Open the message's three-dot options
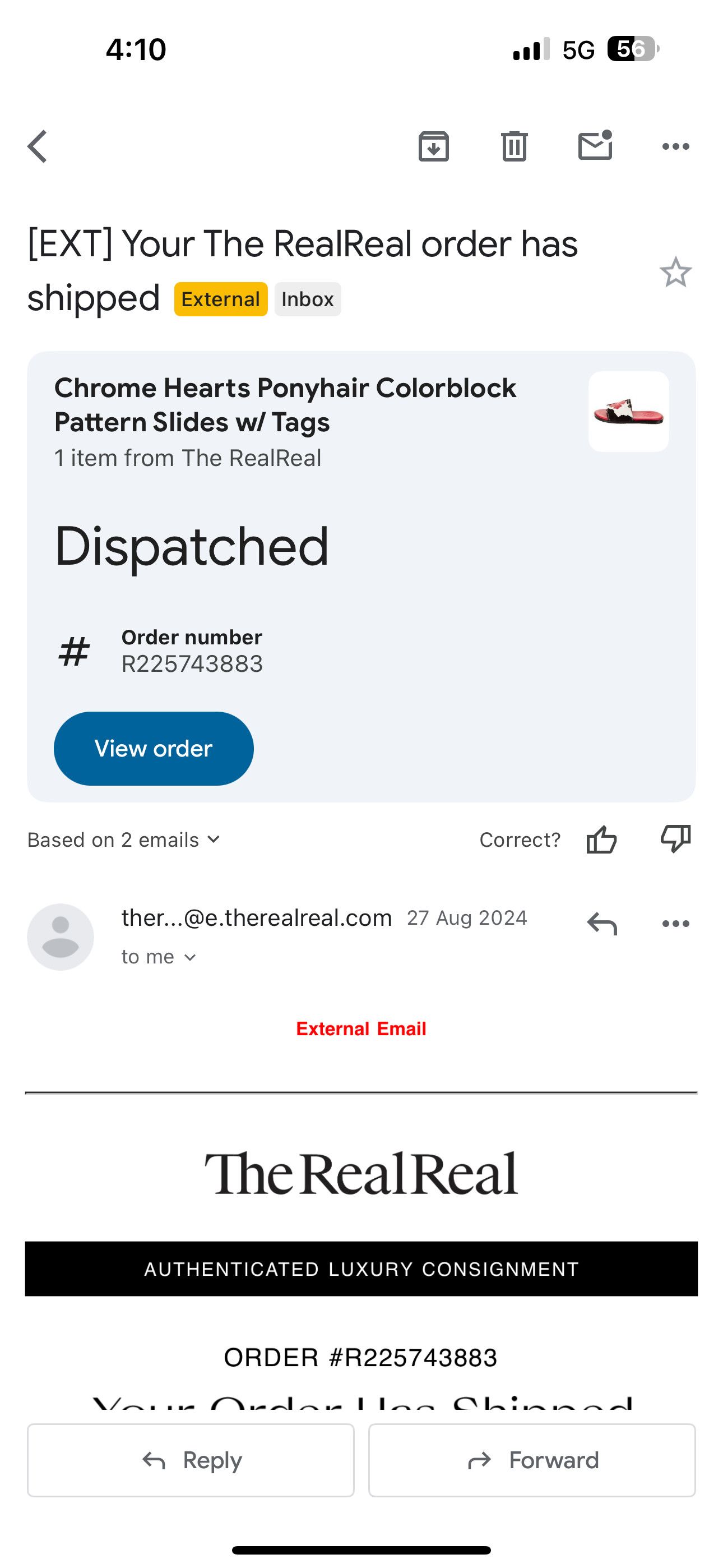 tap(675, 924)
